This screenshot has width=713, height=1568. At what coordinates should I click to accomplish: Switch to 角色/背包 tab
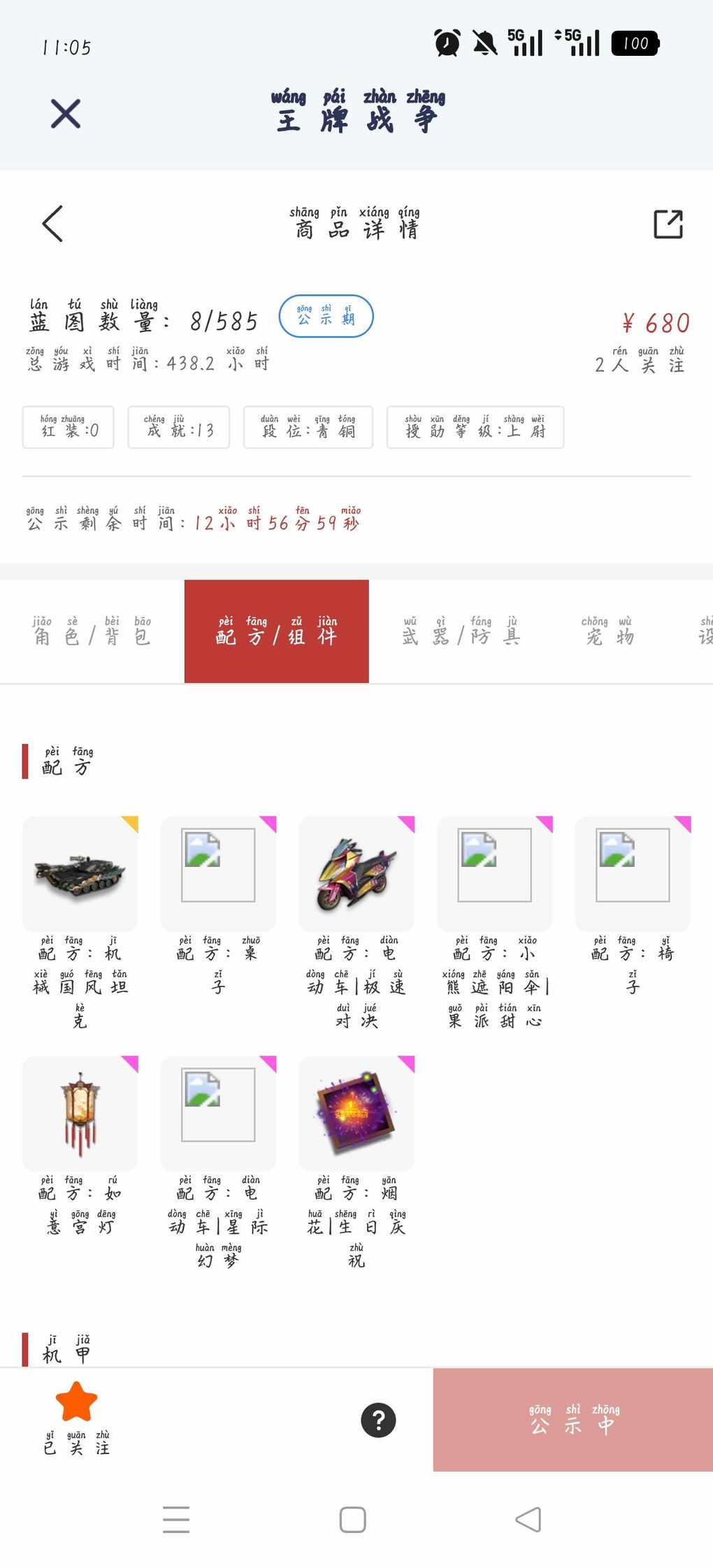pos(92,631)
